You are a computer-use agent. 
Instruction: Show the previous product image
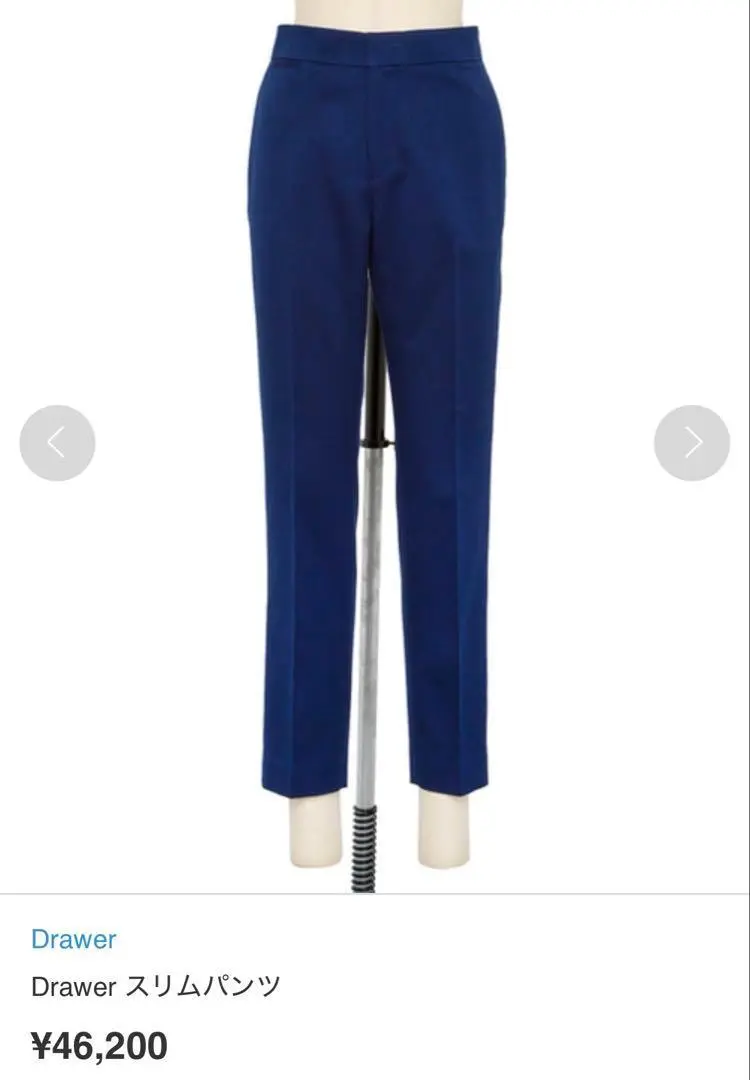point(57,443)
